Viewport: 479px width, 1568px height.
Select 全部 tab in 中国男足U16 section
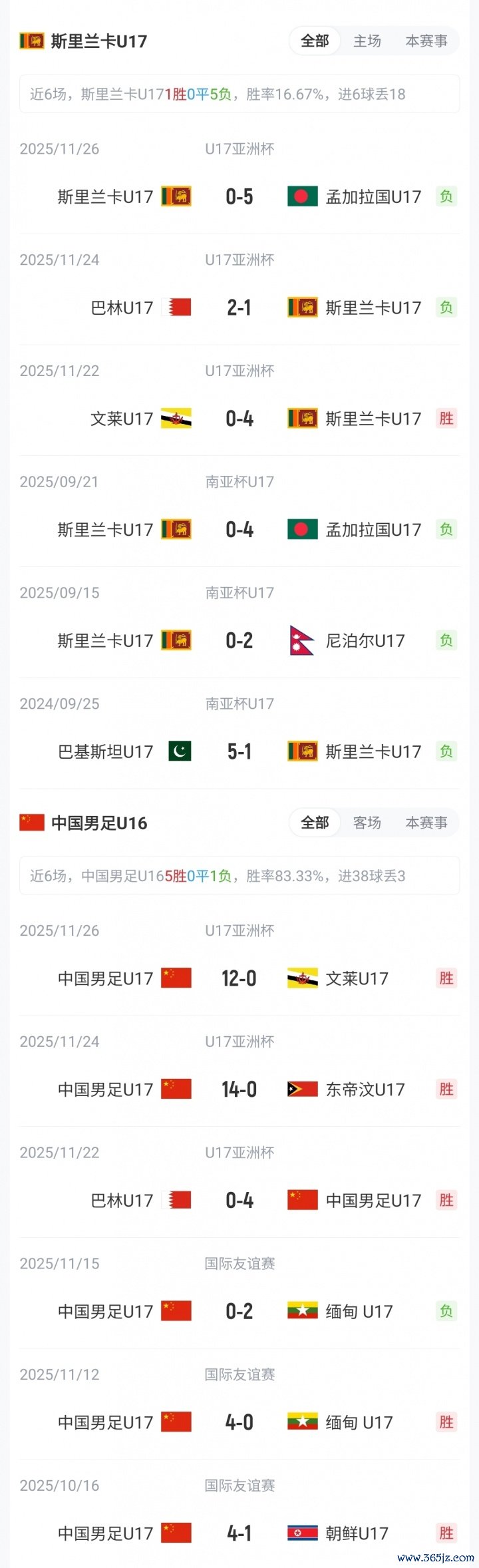[315, 823]
